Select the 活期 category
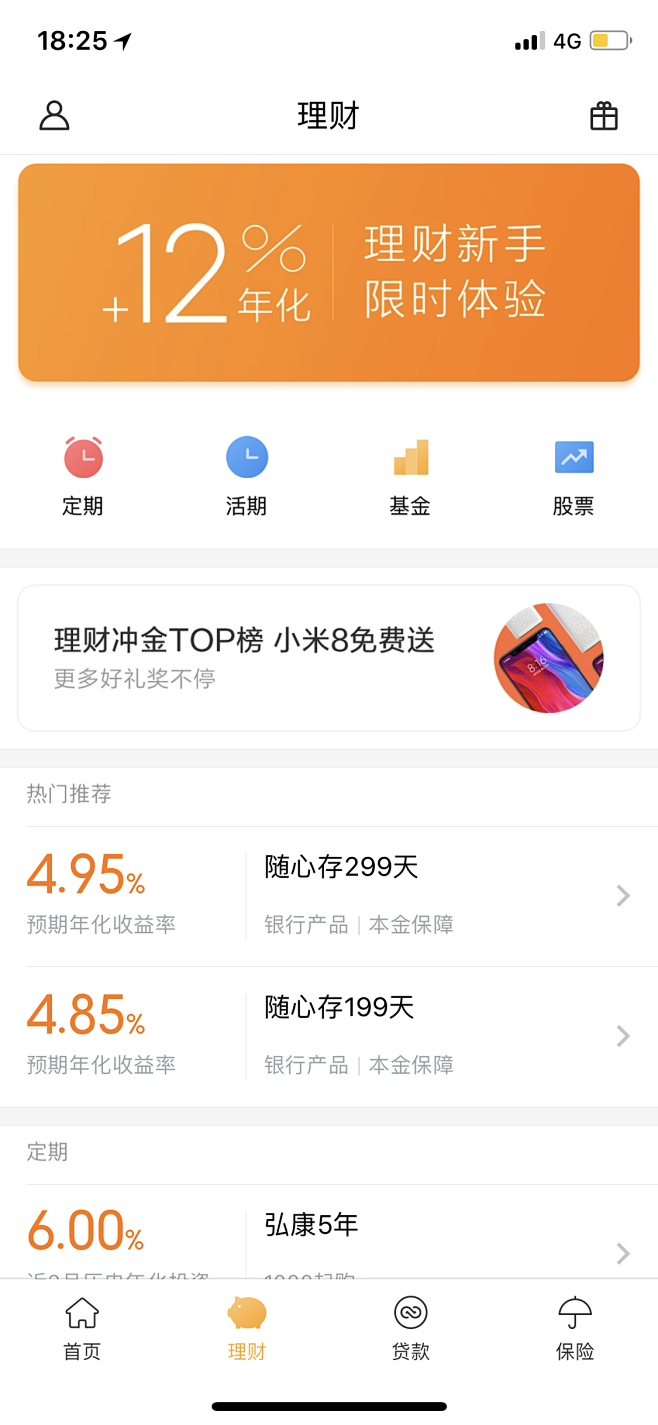The height and width of the screenshot is (1425, 658). [x=246, y=476]
